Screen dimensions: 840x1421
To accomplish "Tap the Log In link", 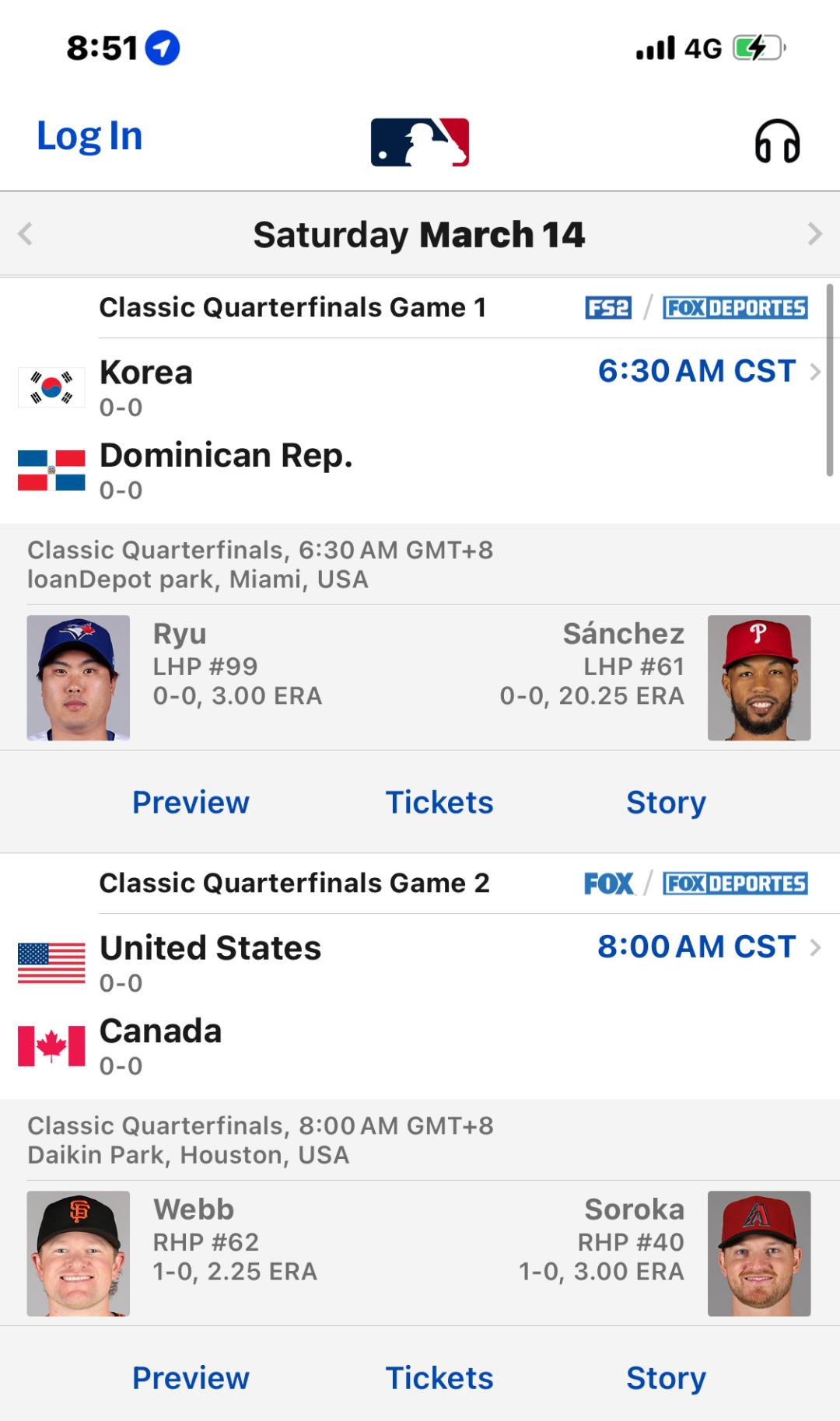I will pos(89,137).
